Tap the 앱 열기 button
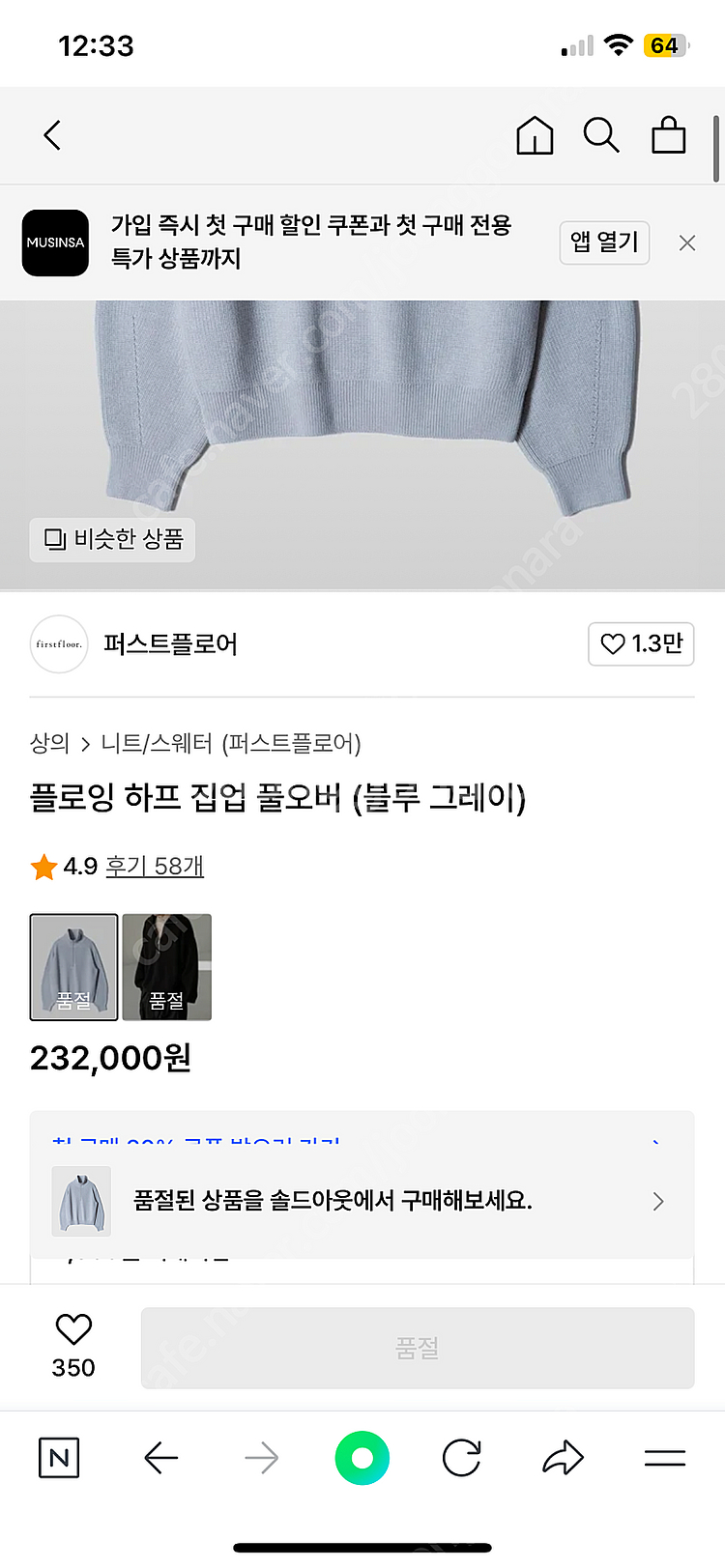725x1568 pixels. coord(604,242)
